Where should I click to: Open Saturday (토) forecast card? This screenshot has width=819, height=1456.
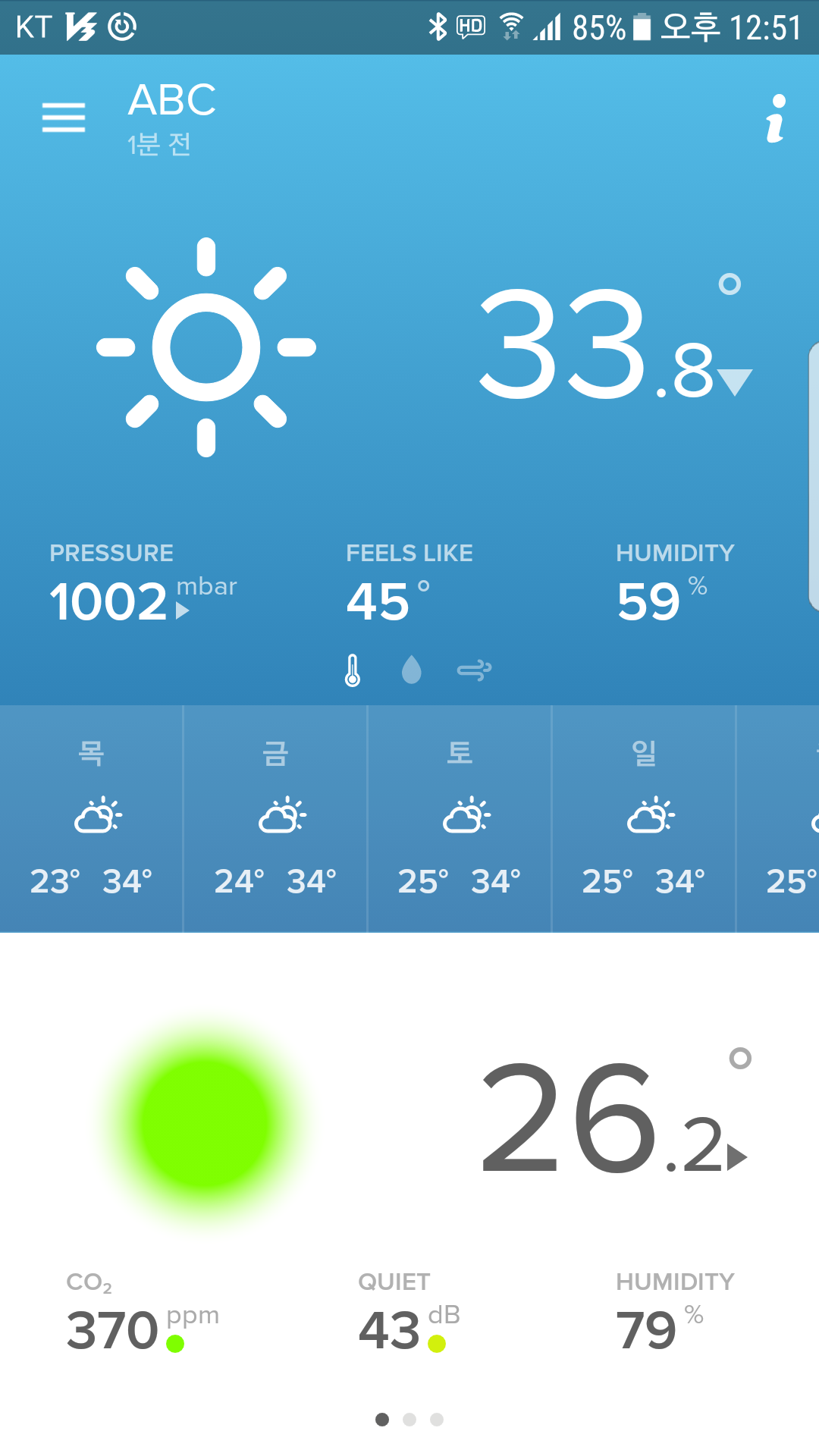(460, 817)
